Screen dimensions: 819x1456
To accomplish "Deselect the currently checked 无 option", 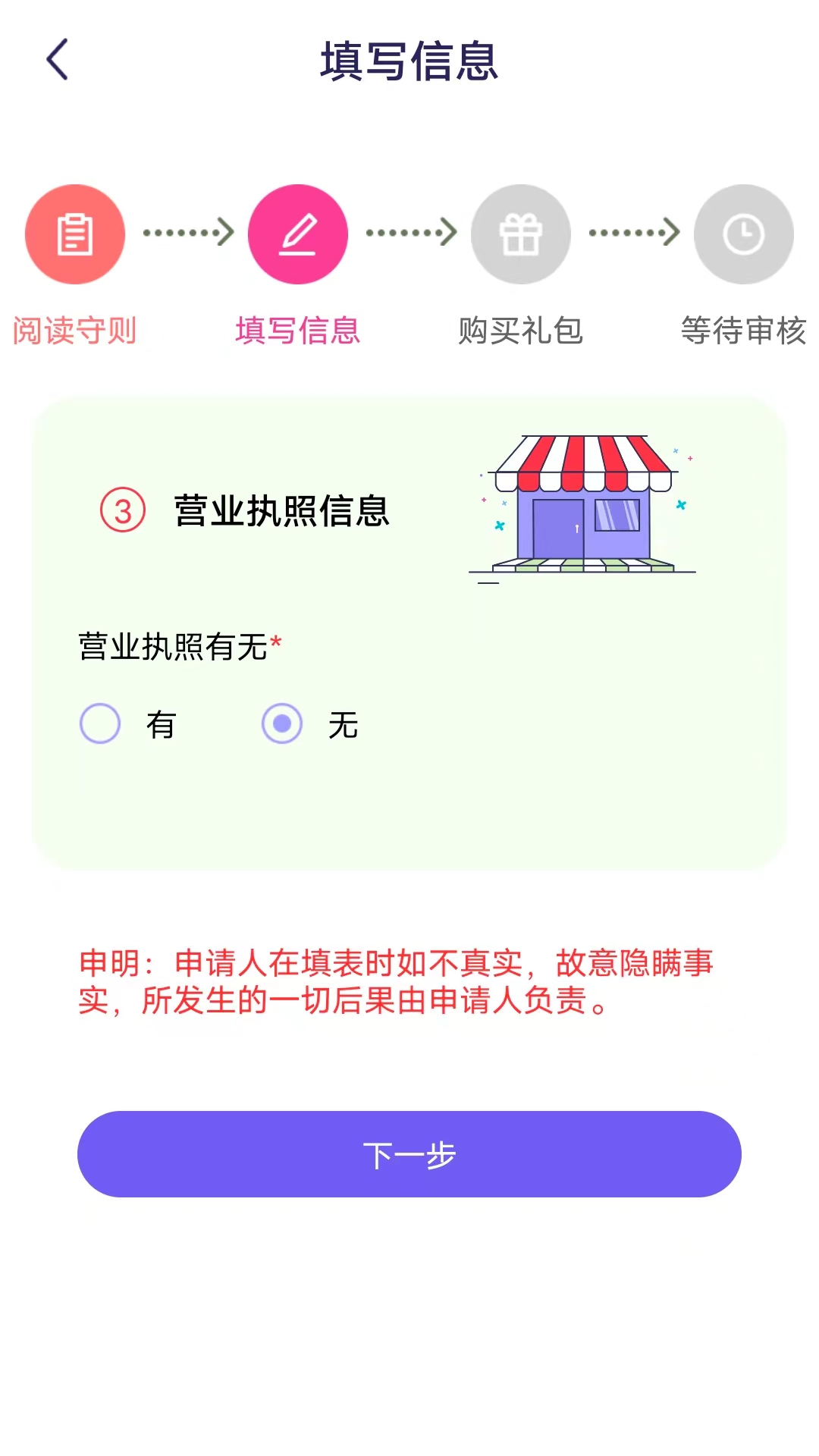I will 282,723.
